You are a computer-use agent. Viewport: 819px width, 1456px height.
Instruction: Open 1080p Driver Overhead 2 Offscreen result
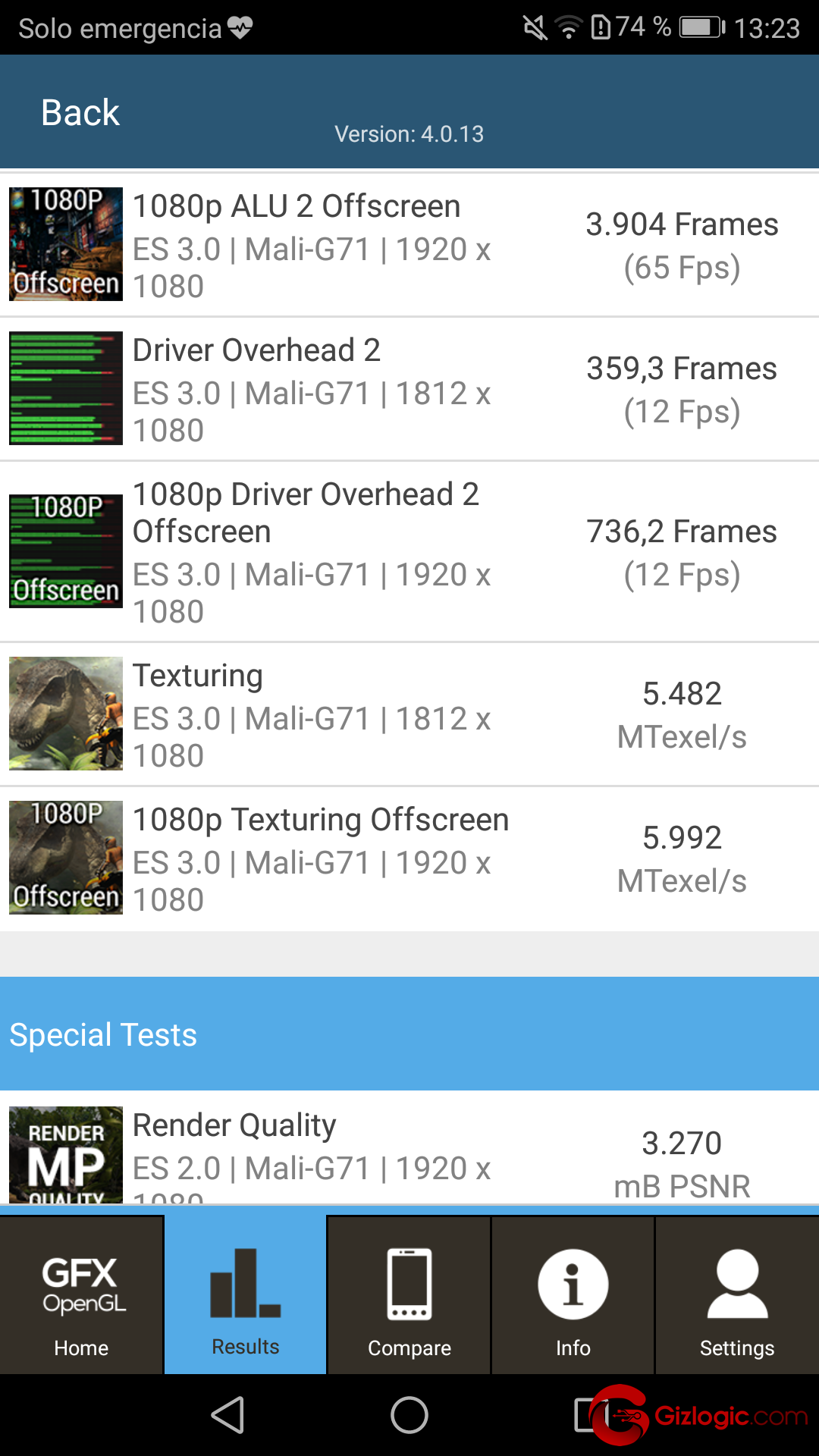pyautogui.click(x=409, y=552)
